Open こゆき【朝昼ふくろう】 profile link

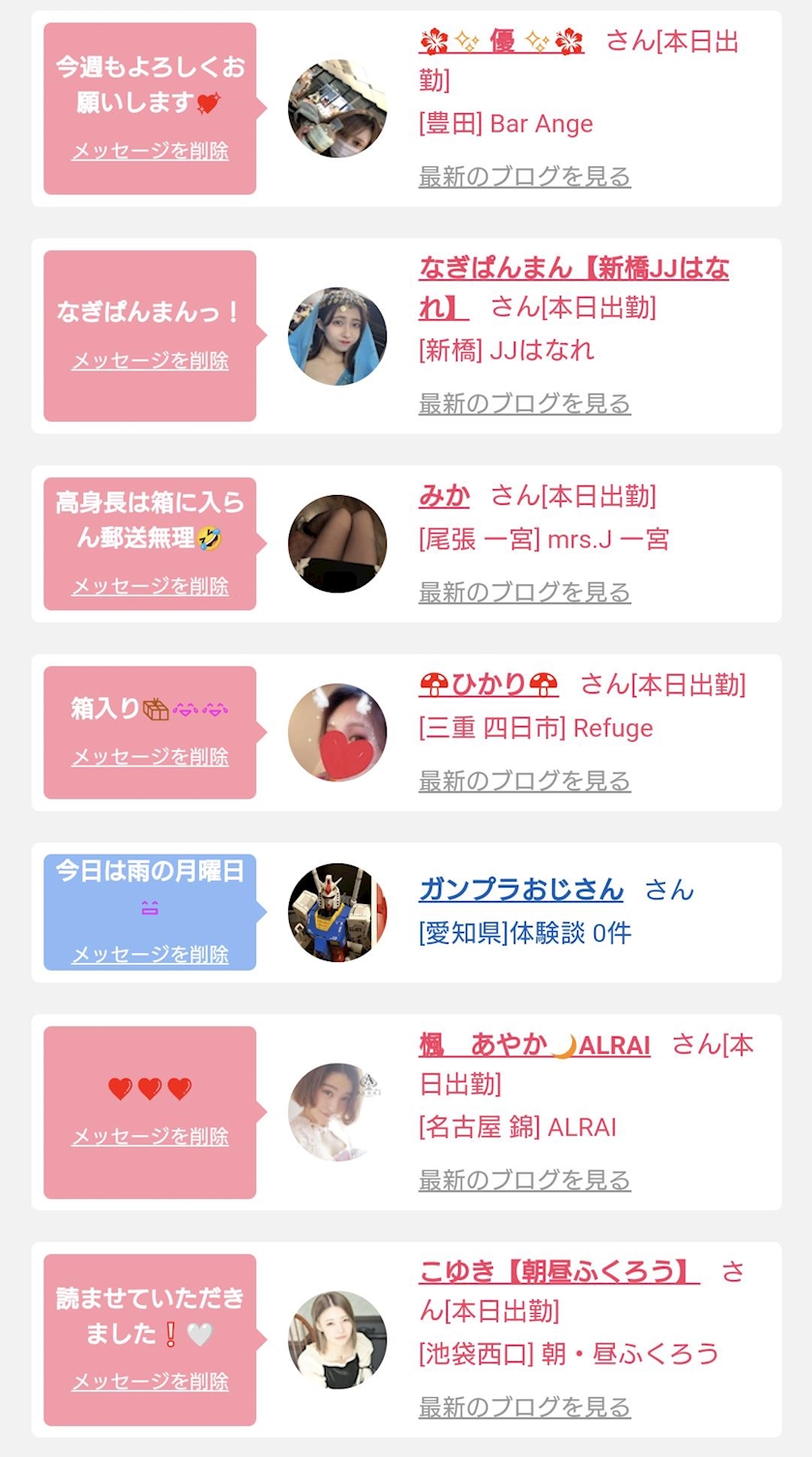pos(559,1271)
